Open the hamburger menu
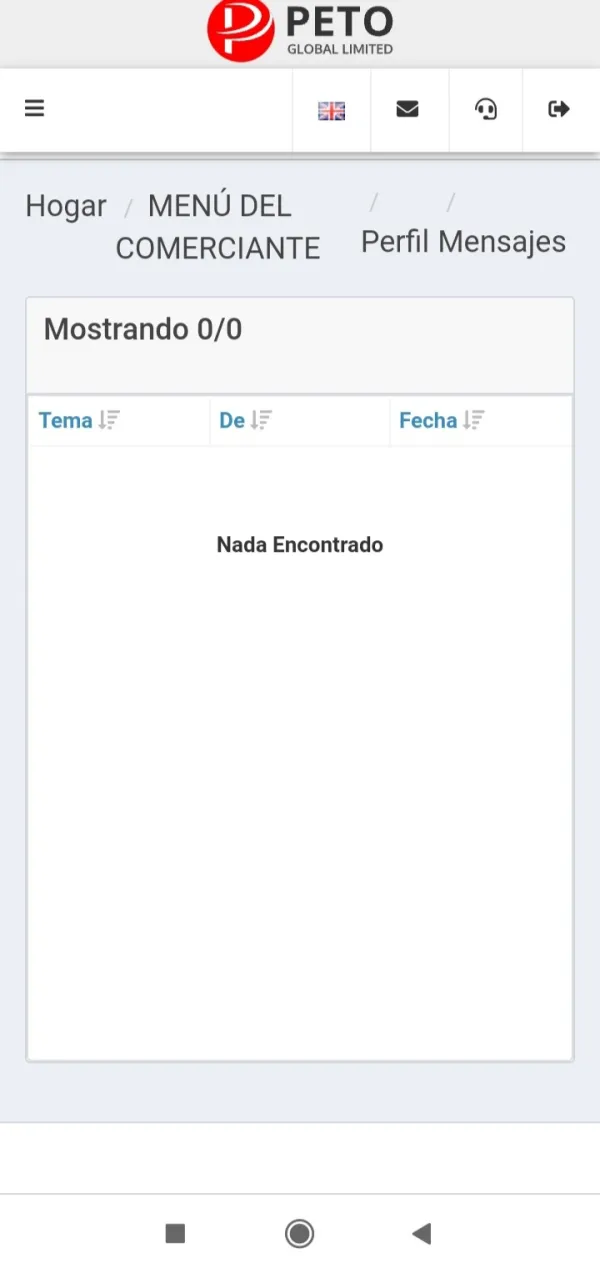Screen dimensions: 600x1273 pos(35,109)
